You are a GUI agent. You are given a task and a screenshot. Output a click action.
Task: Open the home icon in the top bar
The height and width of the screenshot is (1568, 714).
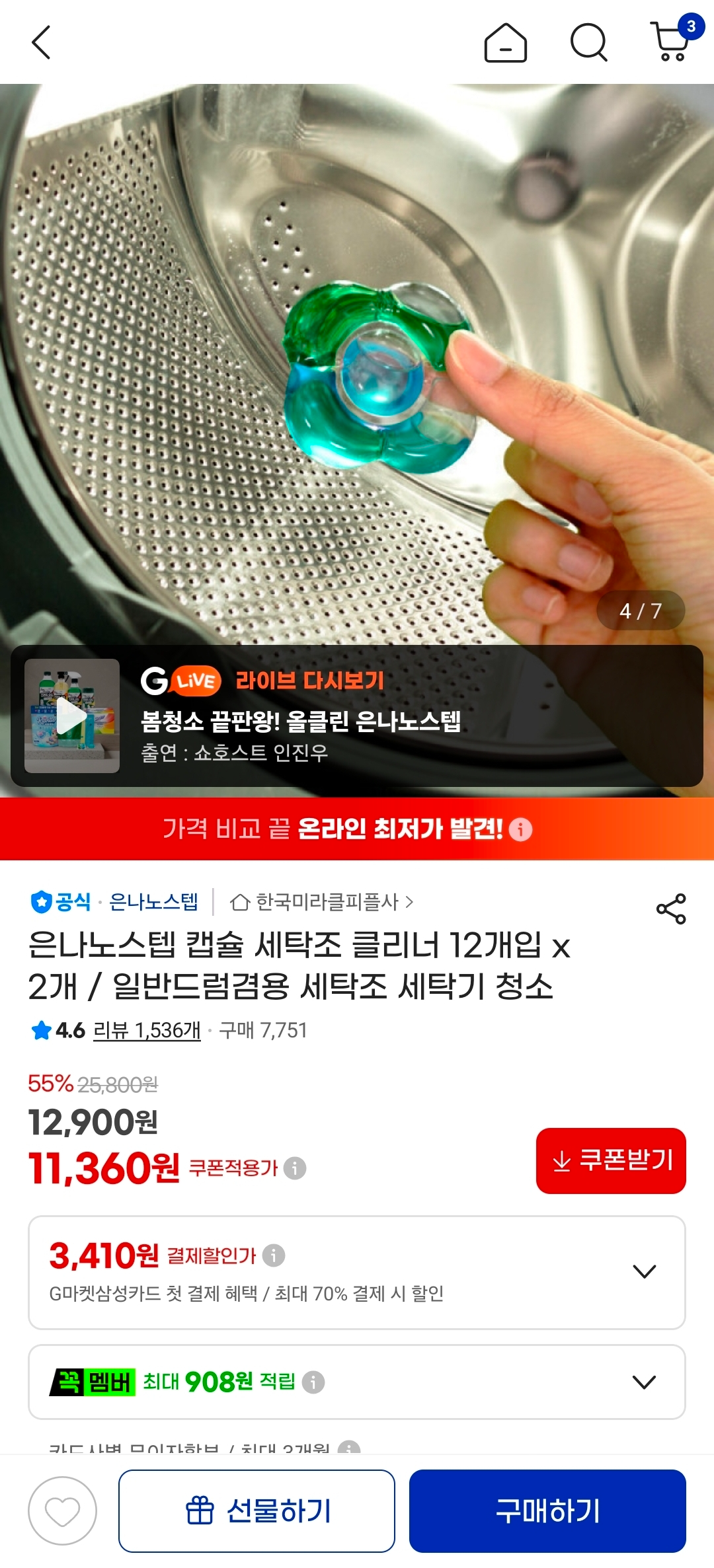(x=506, y=43)
